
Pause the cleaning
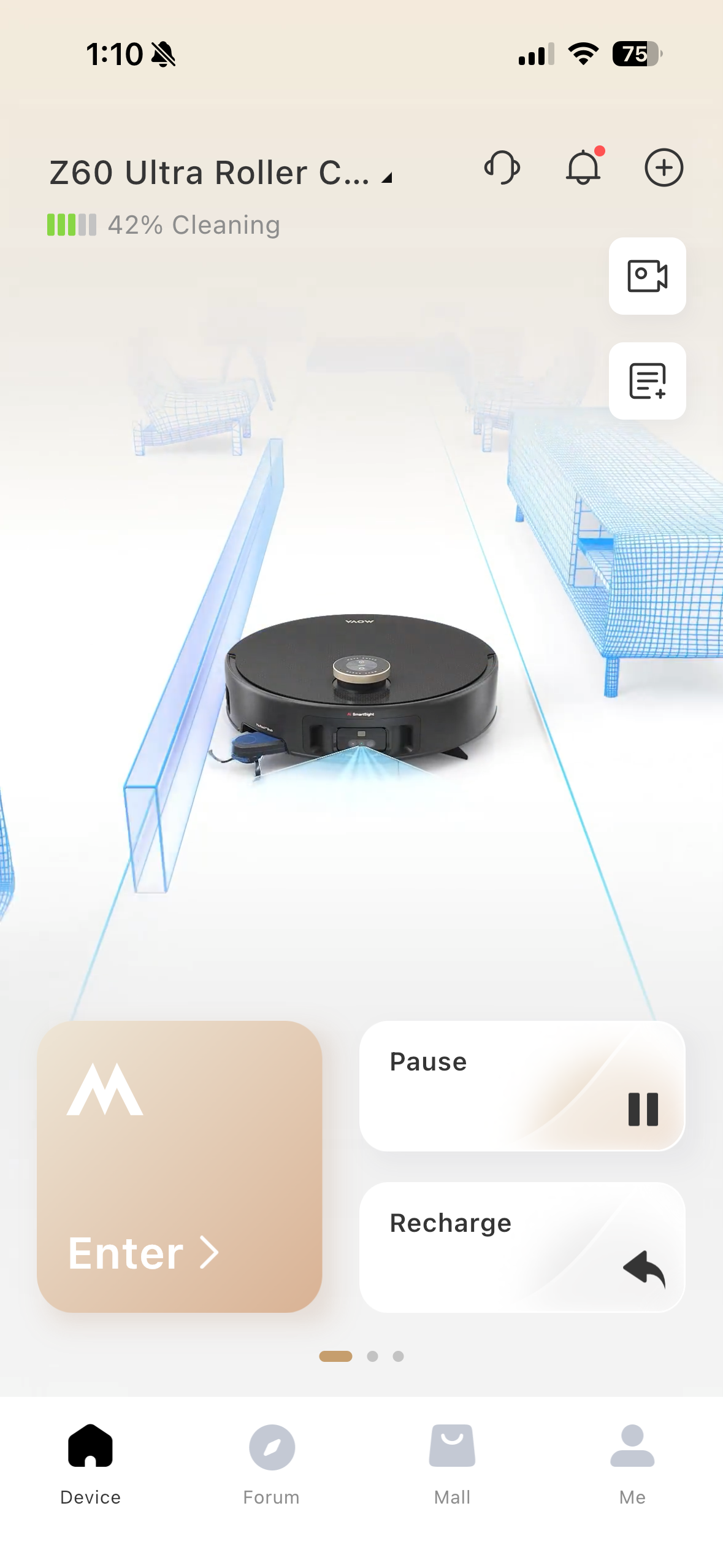click(522, 1086)
